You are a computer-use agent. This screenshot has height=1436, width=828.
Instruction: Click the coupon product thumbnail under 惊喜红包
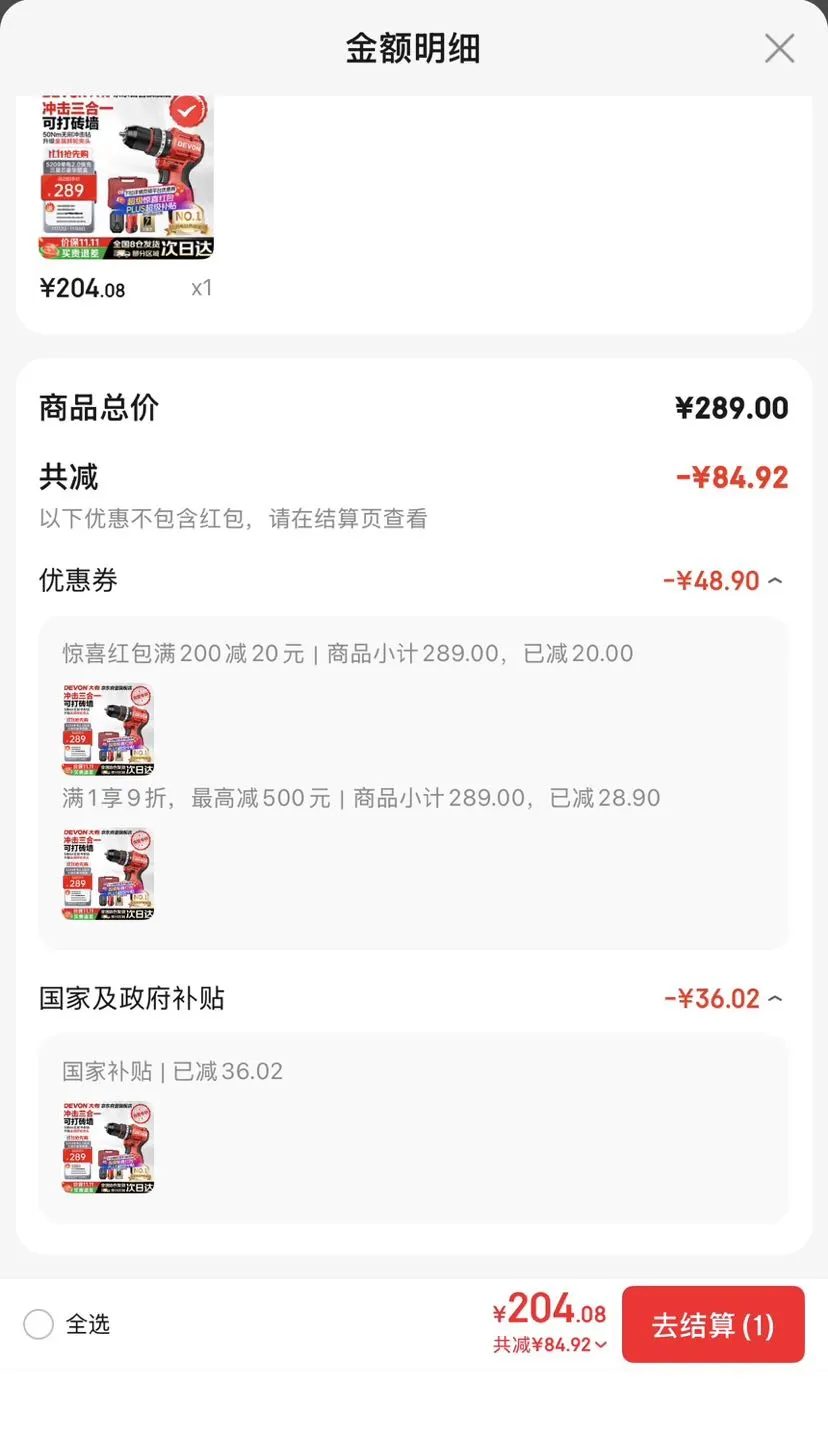click(107, 729)
